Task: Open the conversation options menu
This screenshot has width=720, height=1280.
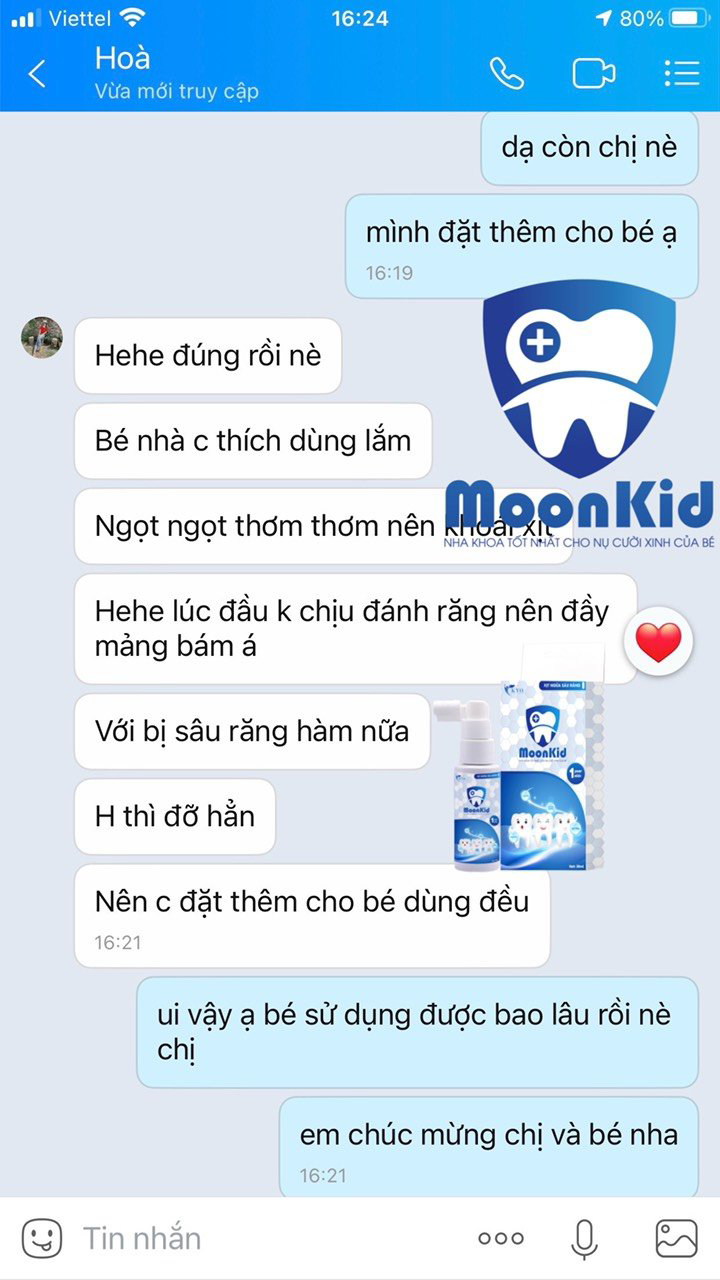Action: click(681, 74)
